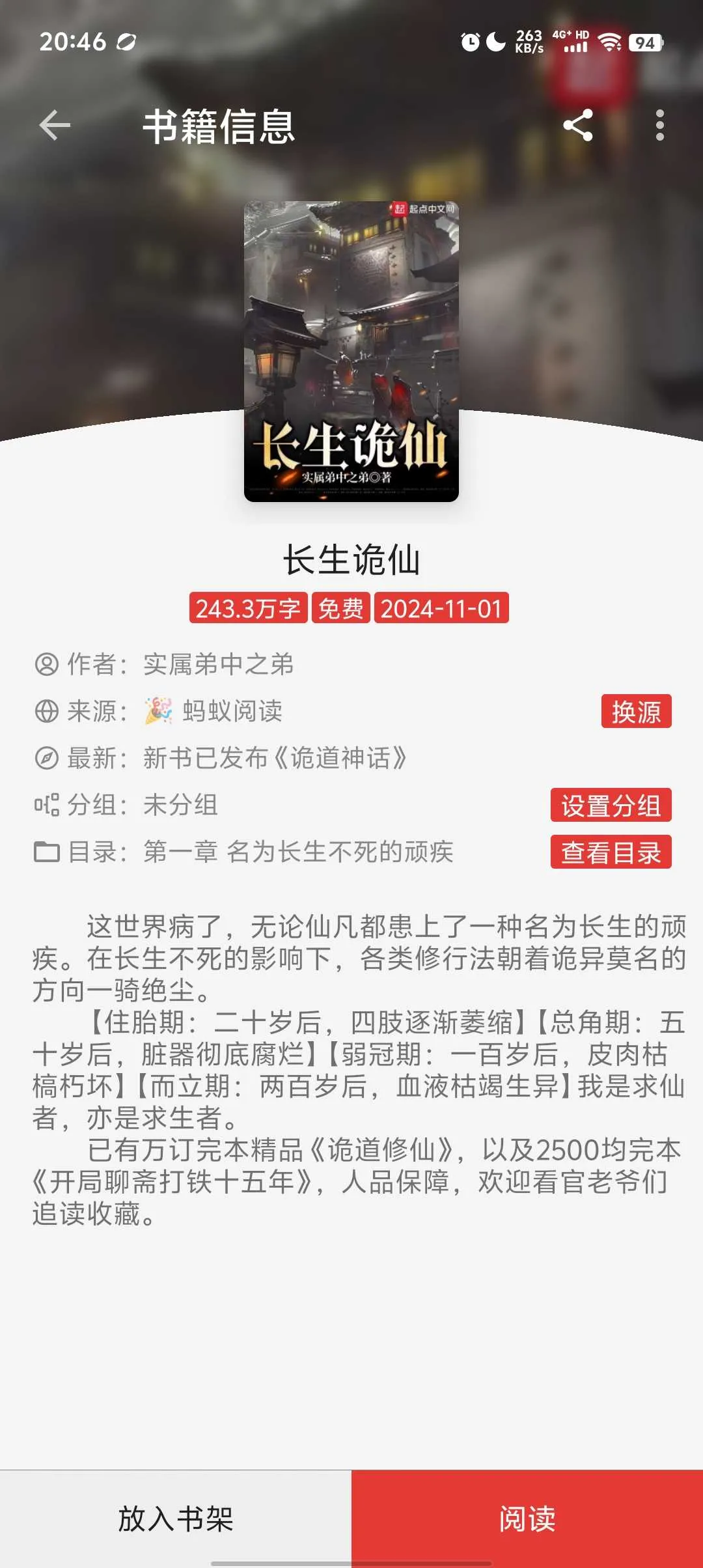The width and height of the screenshot is (703, 1568).
Task: Tap 设置分组 to set the group
Action: click(611, 805)
